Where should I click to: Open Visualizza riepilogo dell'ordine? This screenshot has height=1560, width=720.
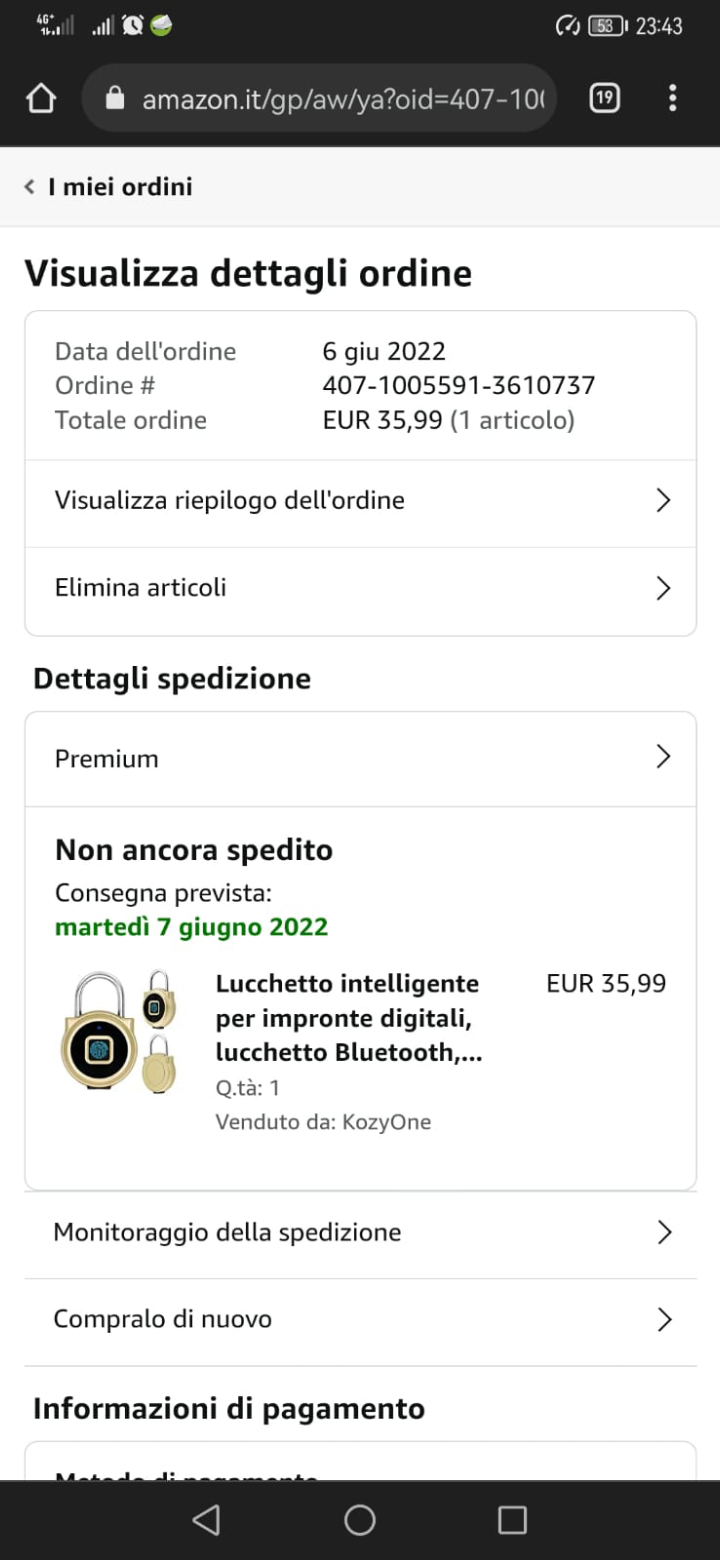[360, 501]
